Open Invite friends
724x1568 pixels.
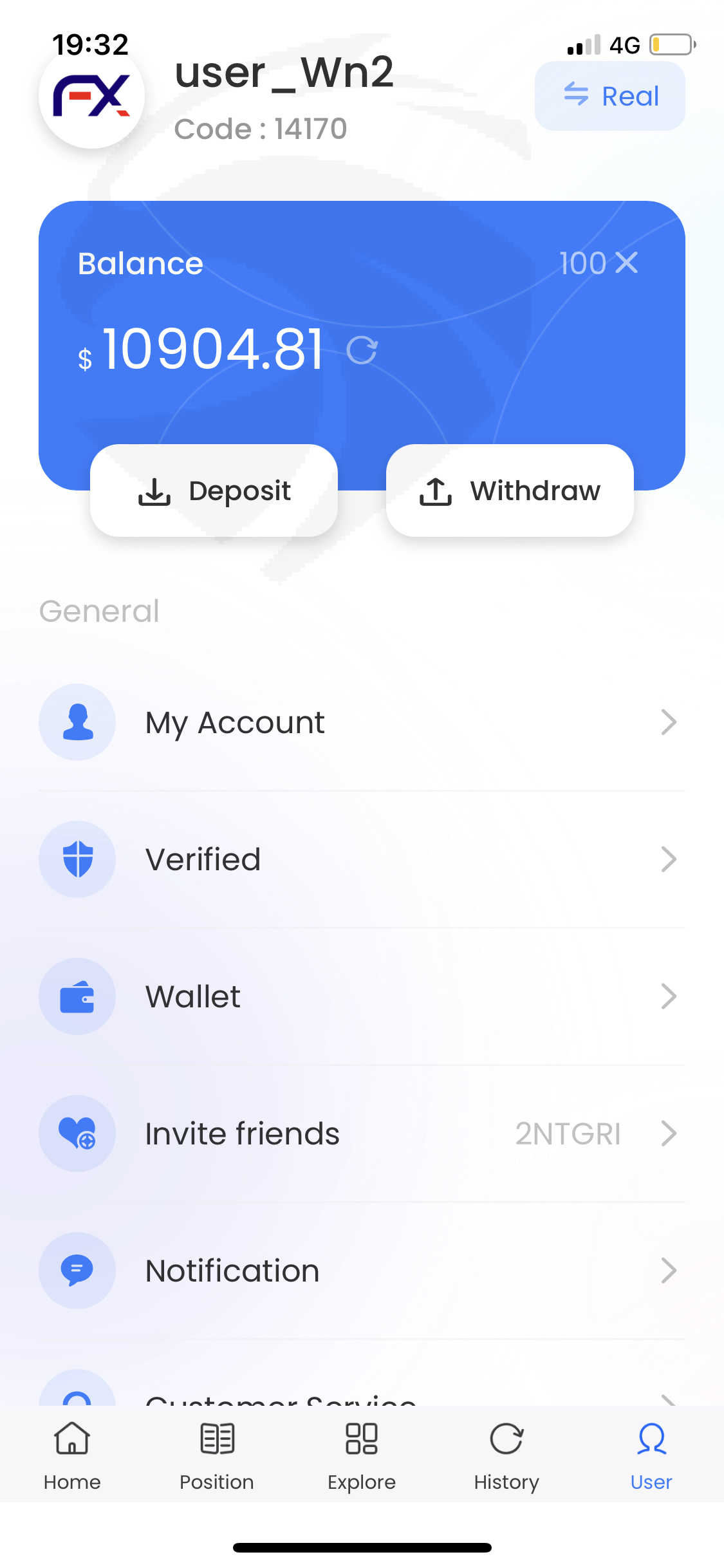(x=362, y=1134)
